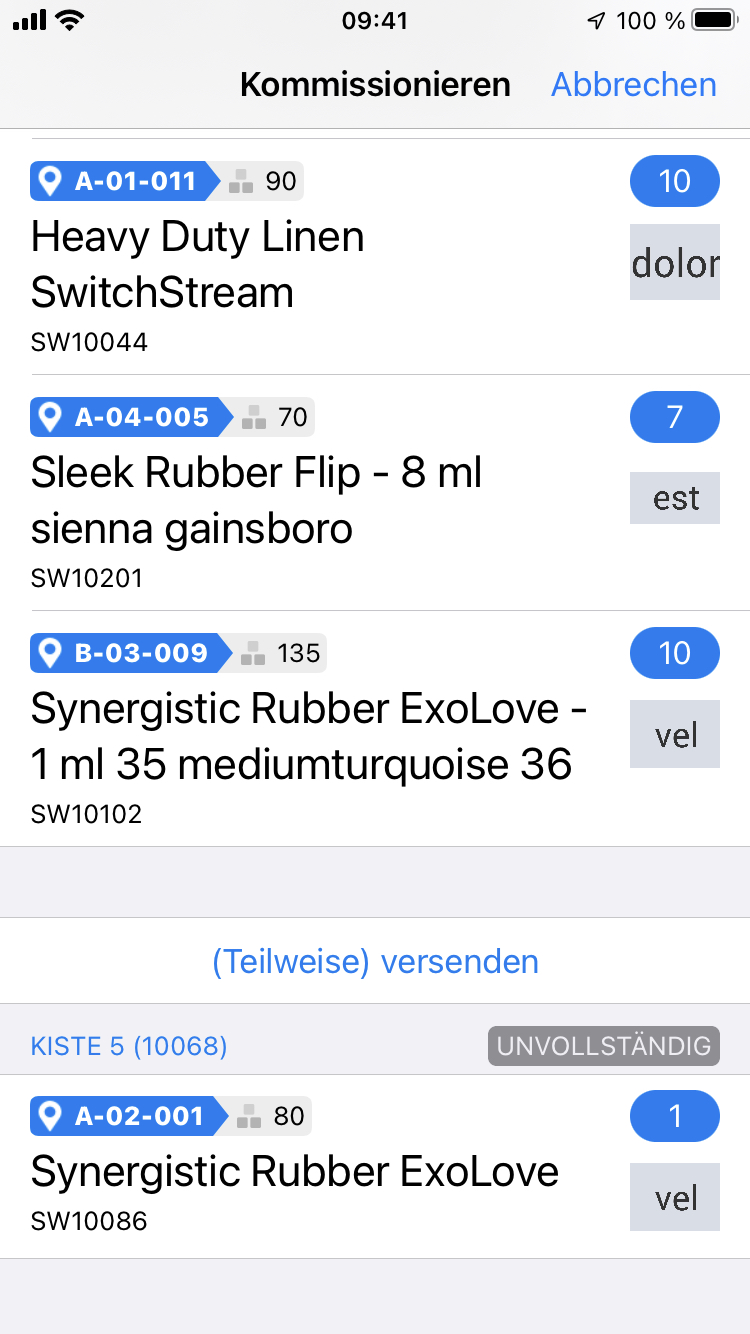
Task: Open KISTE 5 (10068)
Action: [128, 1045]
